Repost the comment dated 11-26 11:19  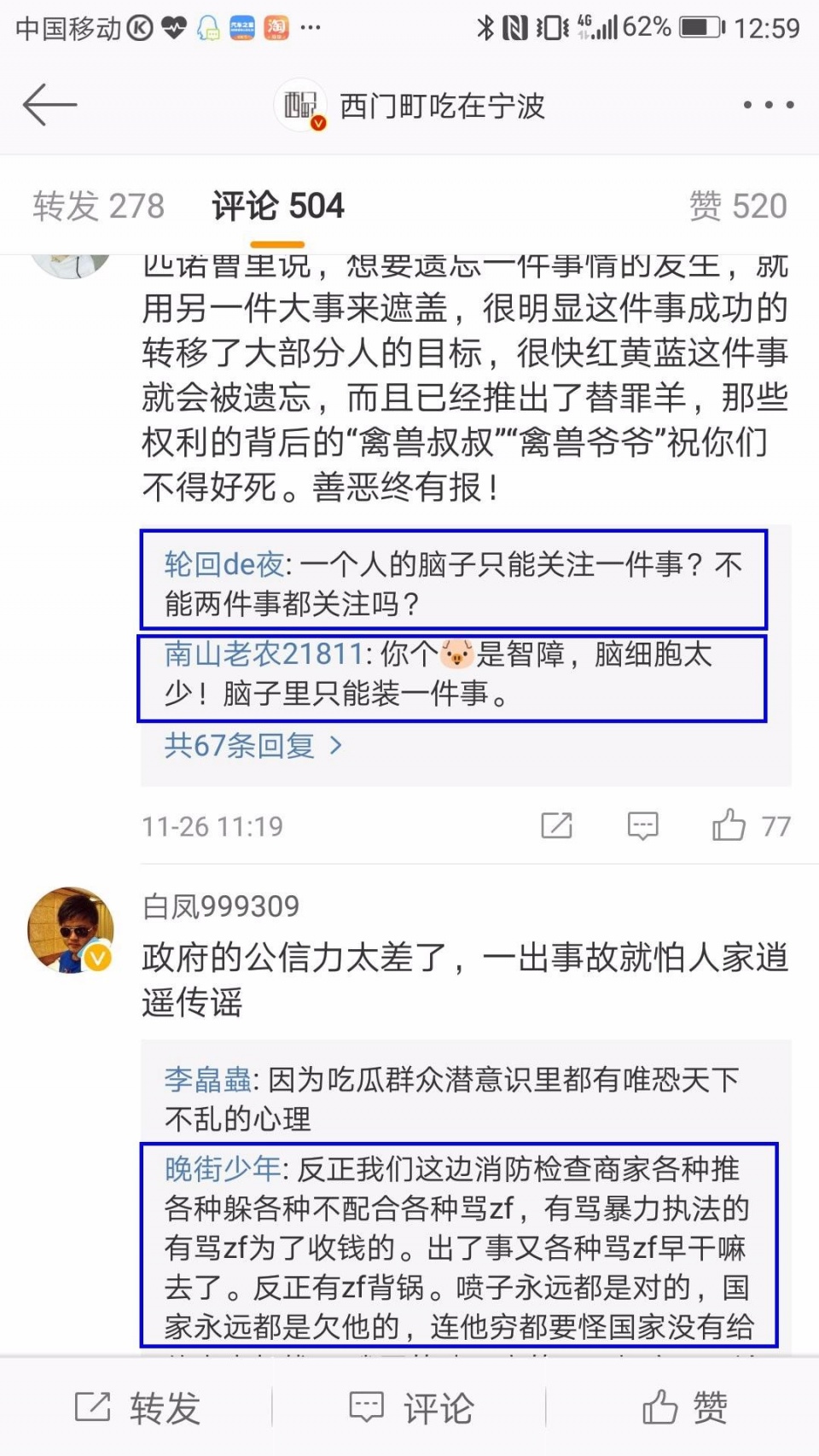[x=556, y=825]
